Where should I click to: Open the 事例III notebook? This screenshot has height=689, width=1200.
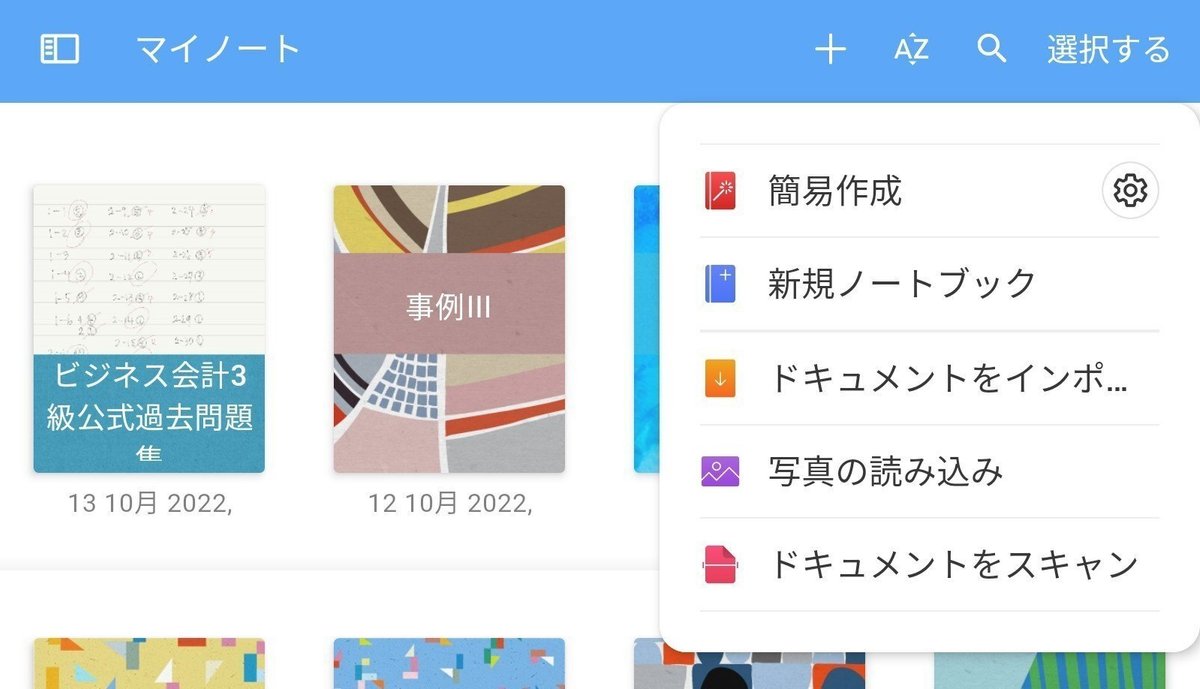click(449, 328)
